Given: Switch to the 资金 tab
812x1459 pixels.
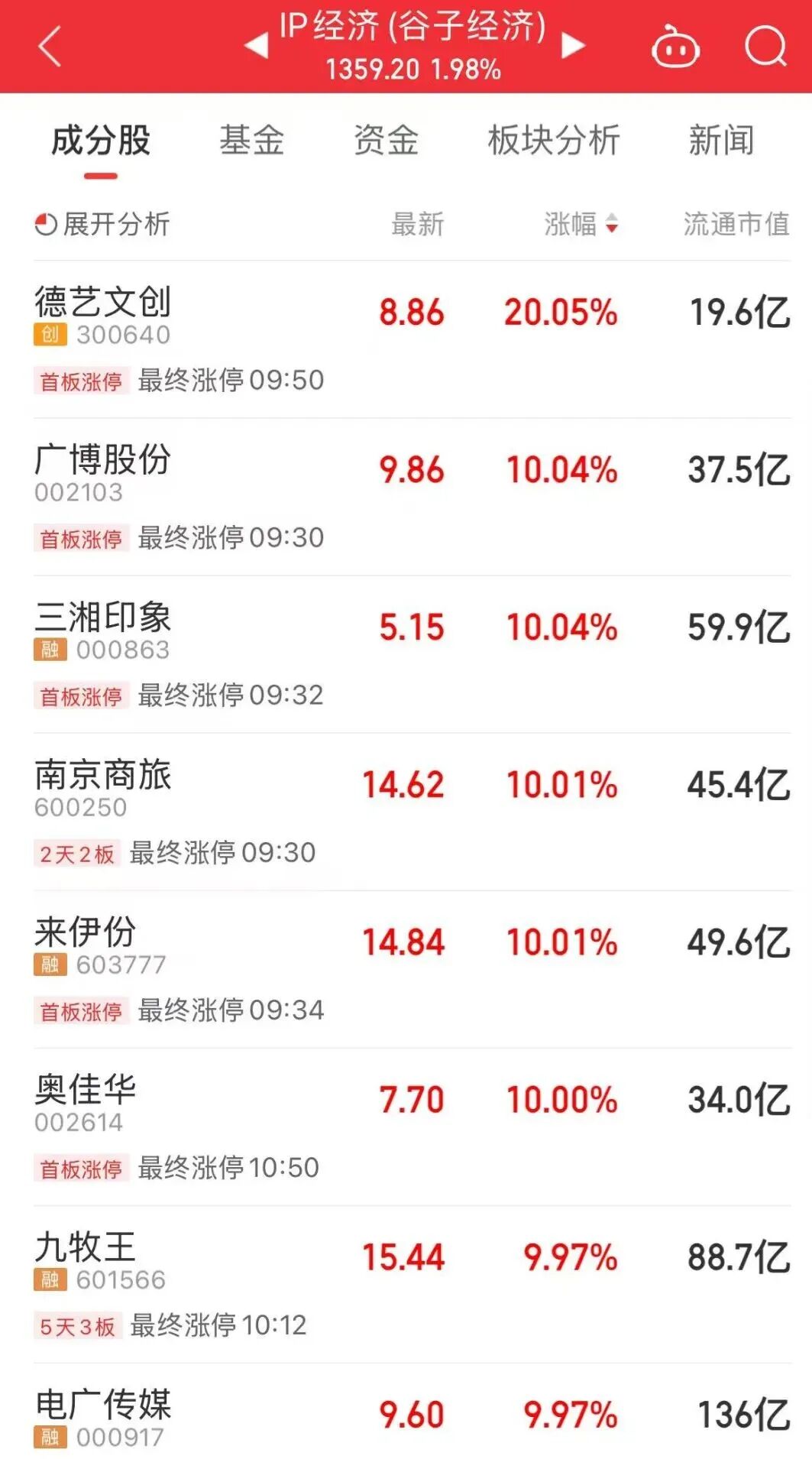Looking at the screenshot, I should 386,141.
